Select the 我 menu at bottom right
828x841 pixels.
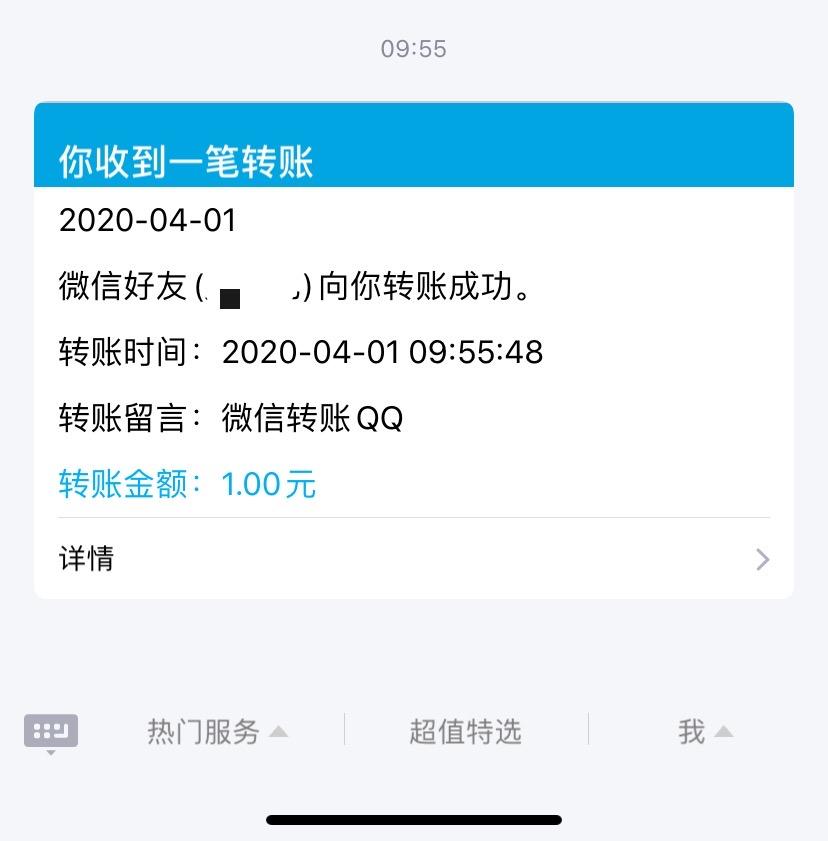(x=690, y=731)
